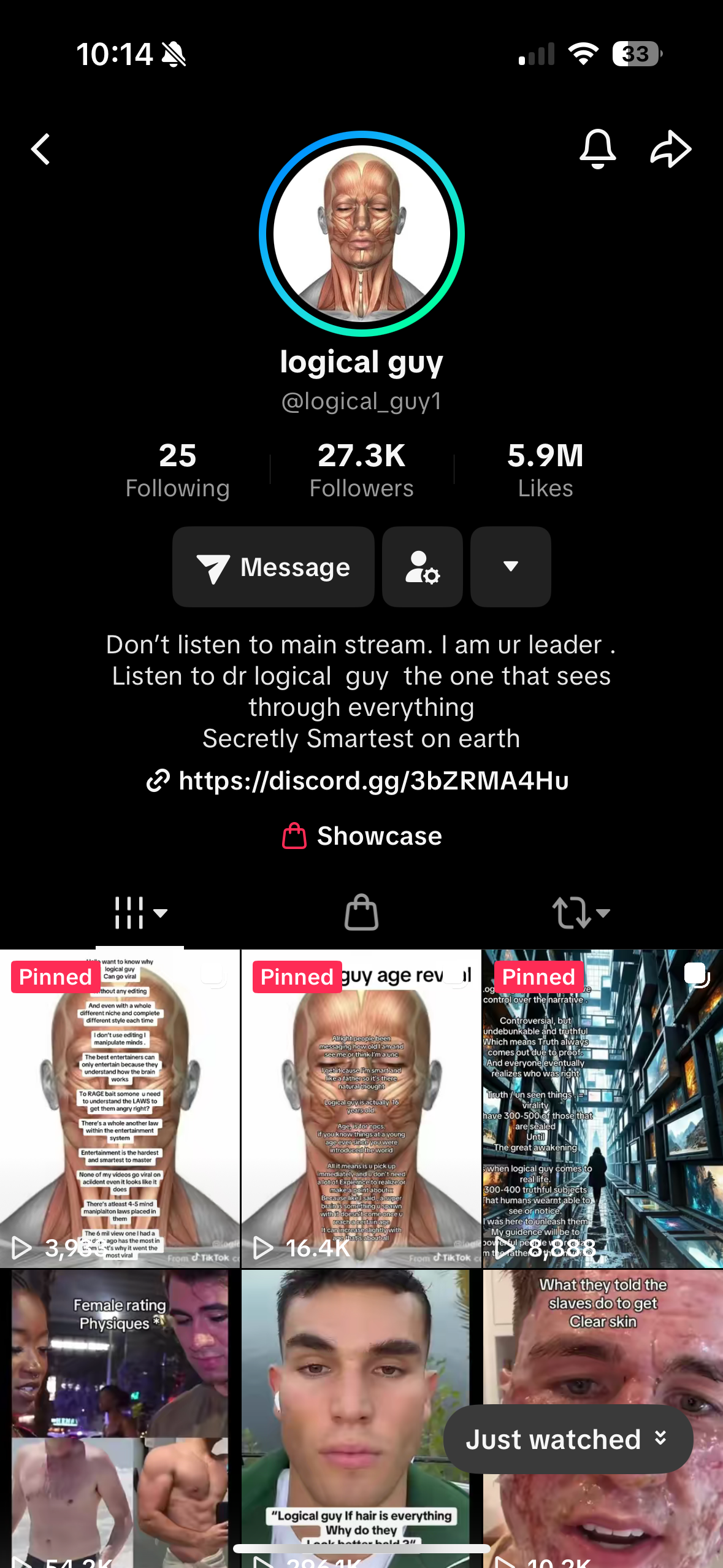Jump to the Just watched video
Viewport: 723px width, 1568px height.
tap(568, 1439)
